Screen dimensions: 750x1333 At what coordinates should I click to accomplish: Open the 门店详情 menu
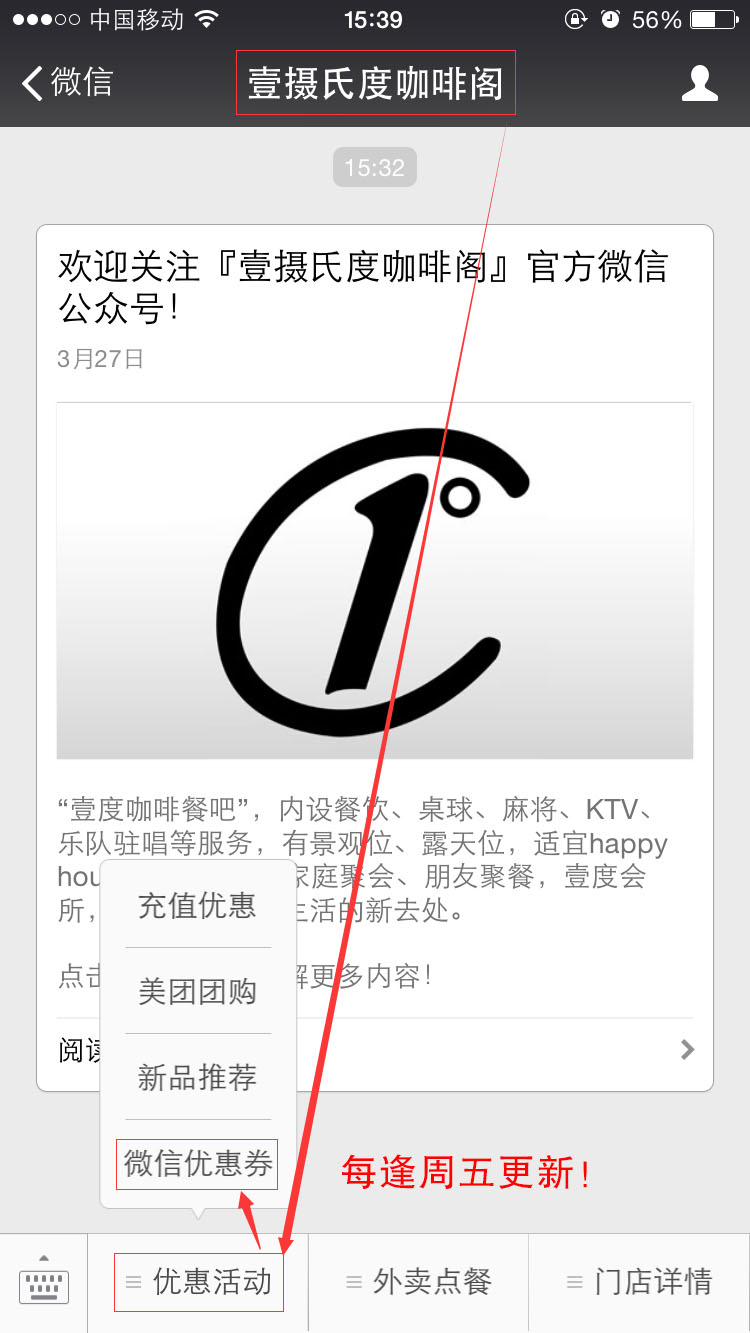click(640, 1282)
